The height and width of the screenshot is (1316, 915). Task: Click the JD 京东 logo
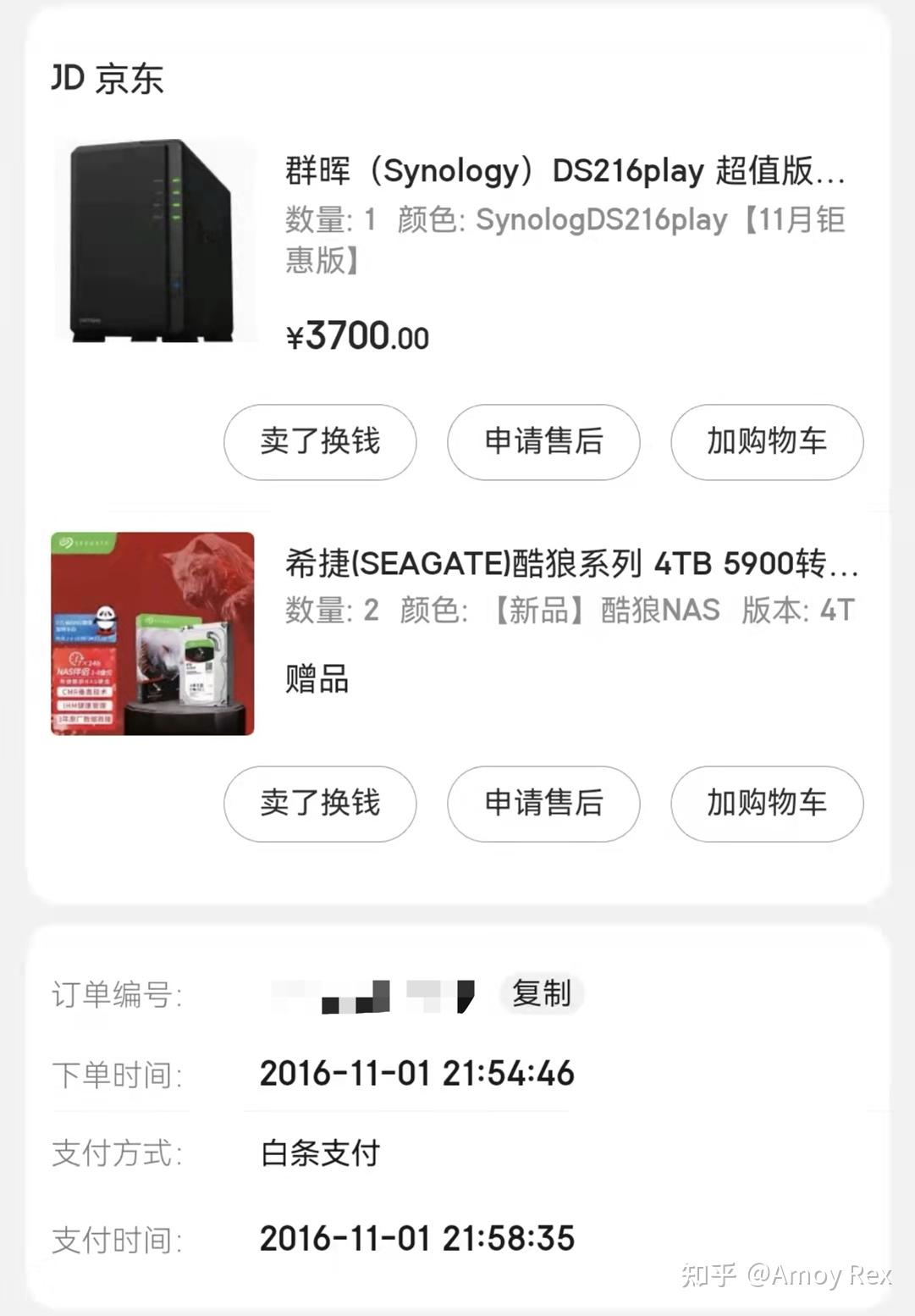coord(106,80)
